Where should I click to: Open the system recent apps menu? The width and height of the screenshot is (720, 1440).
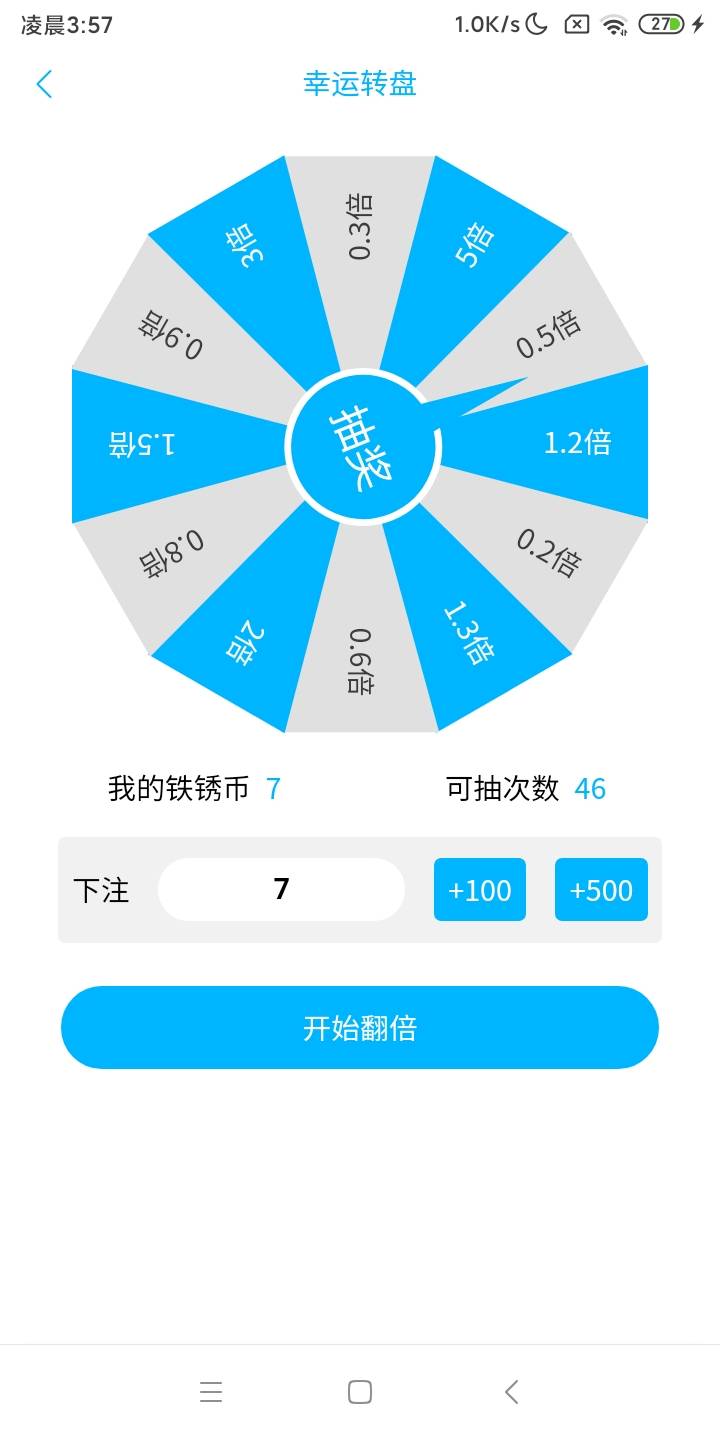[x=211, y=1392]
